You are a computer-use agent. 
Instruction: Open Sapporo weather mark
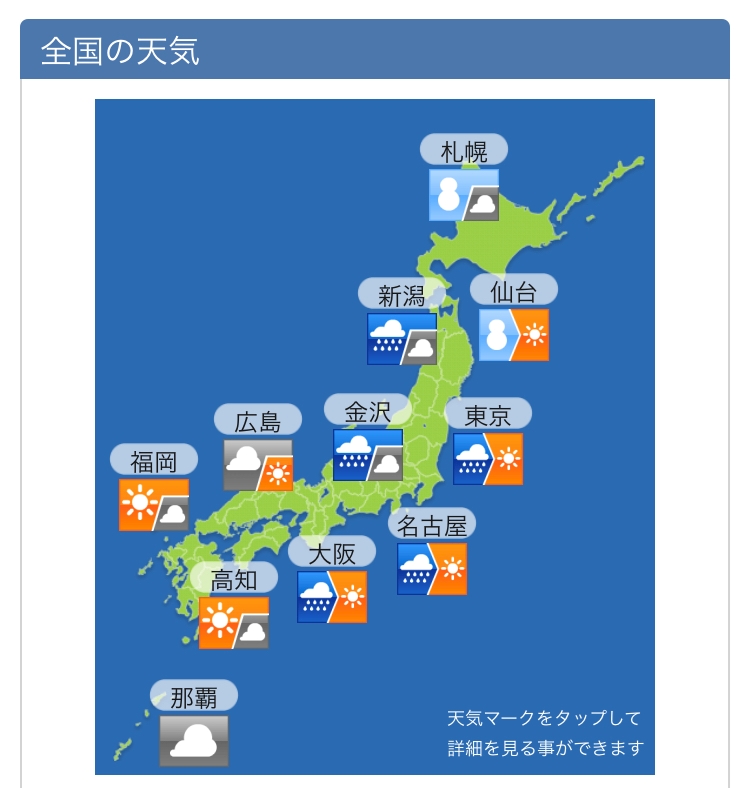(x=463, y=195)
